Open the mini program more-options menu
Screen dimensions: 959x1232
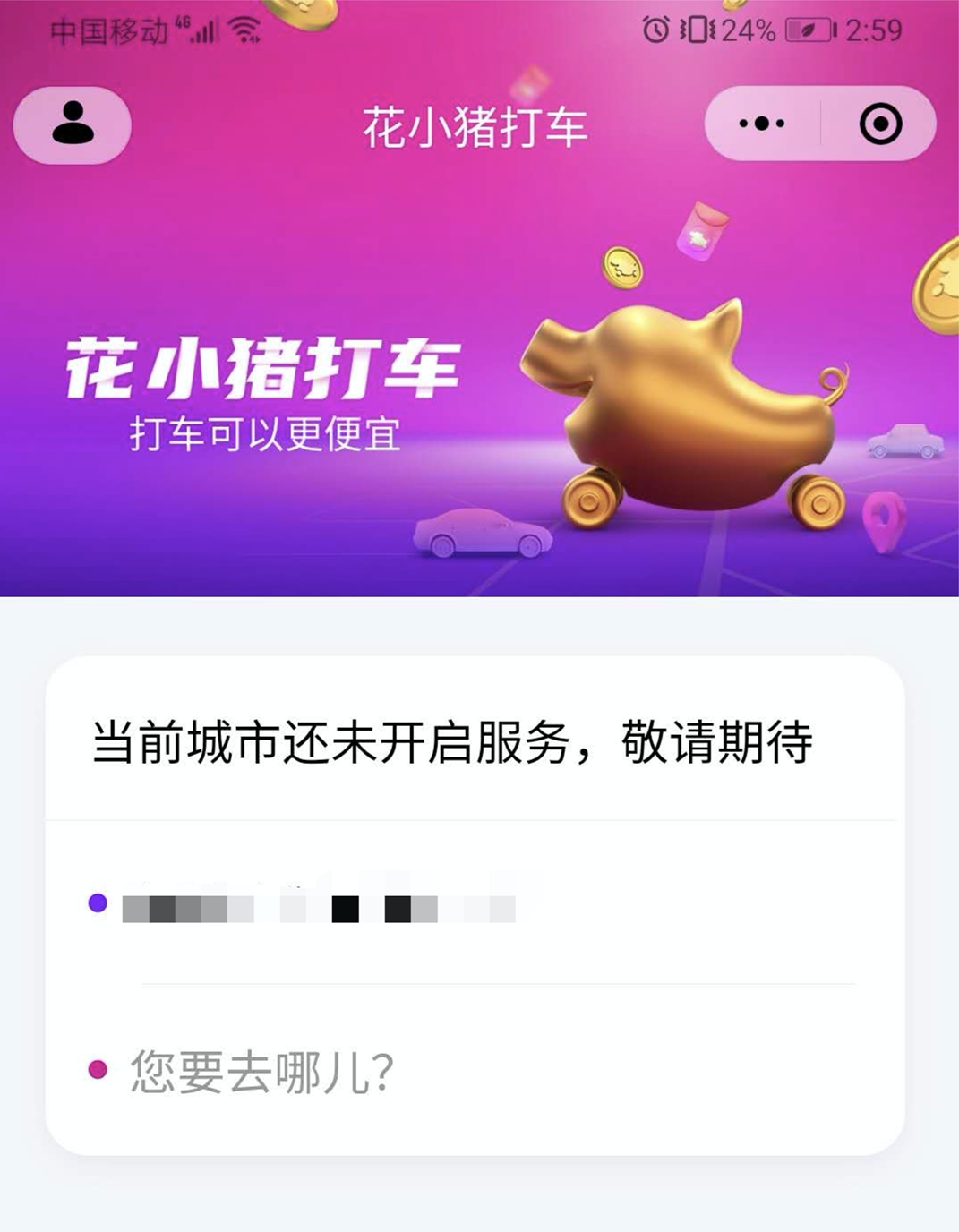762,124
